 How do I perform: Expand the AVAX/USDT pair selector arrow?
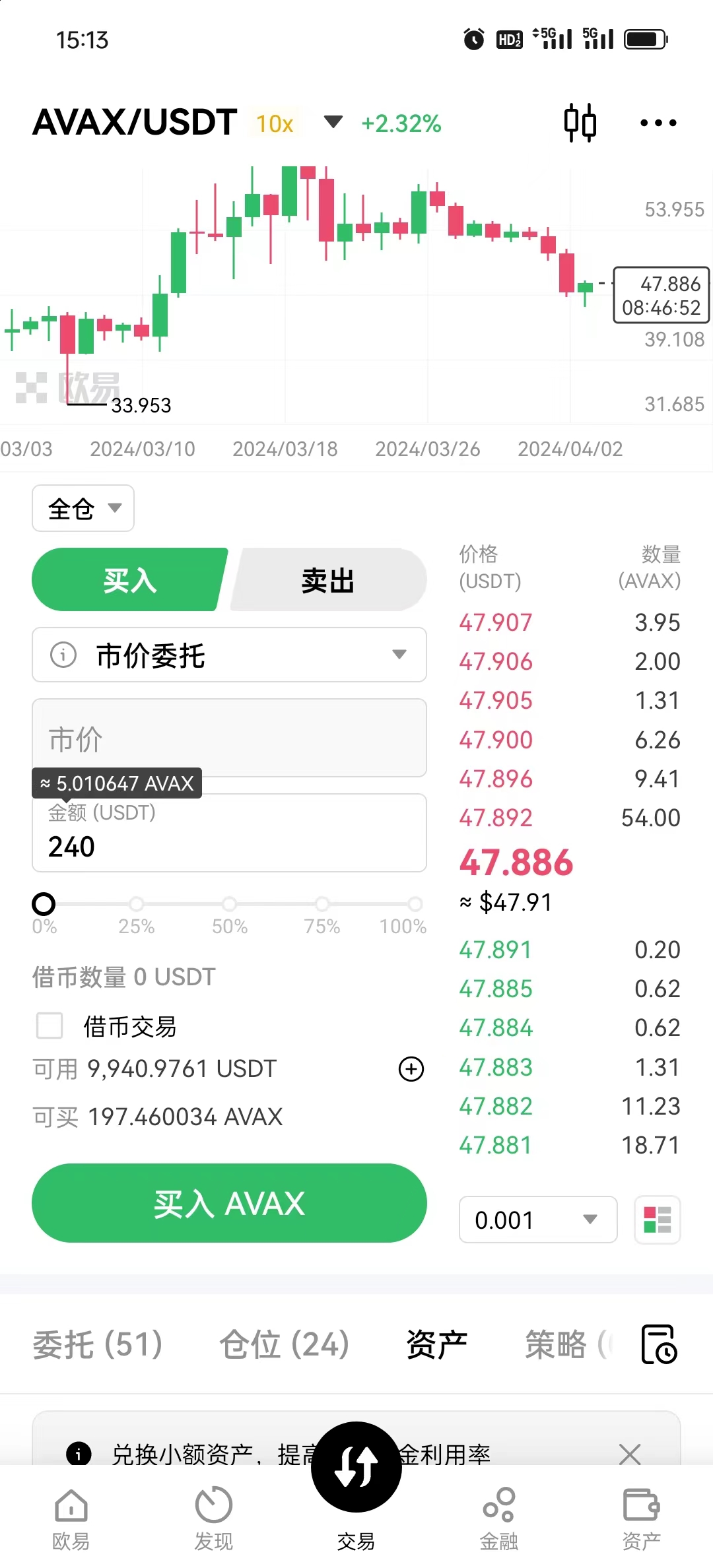[x=333, y=121]
